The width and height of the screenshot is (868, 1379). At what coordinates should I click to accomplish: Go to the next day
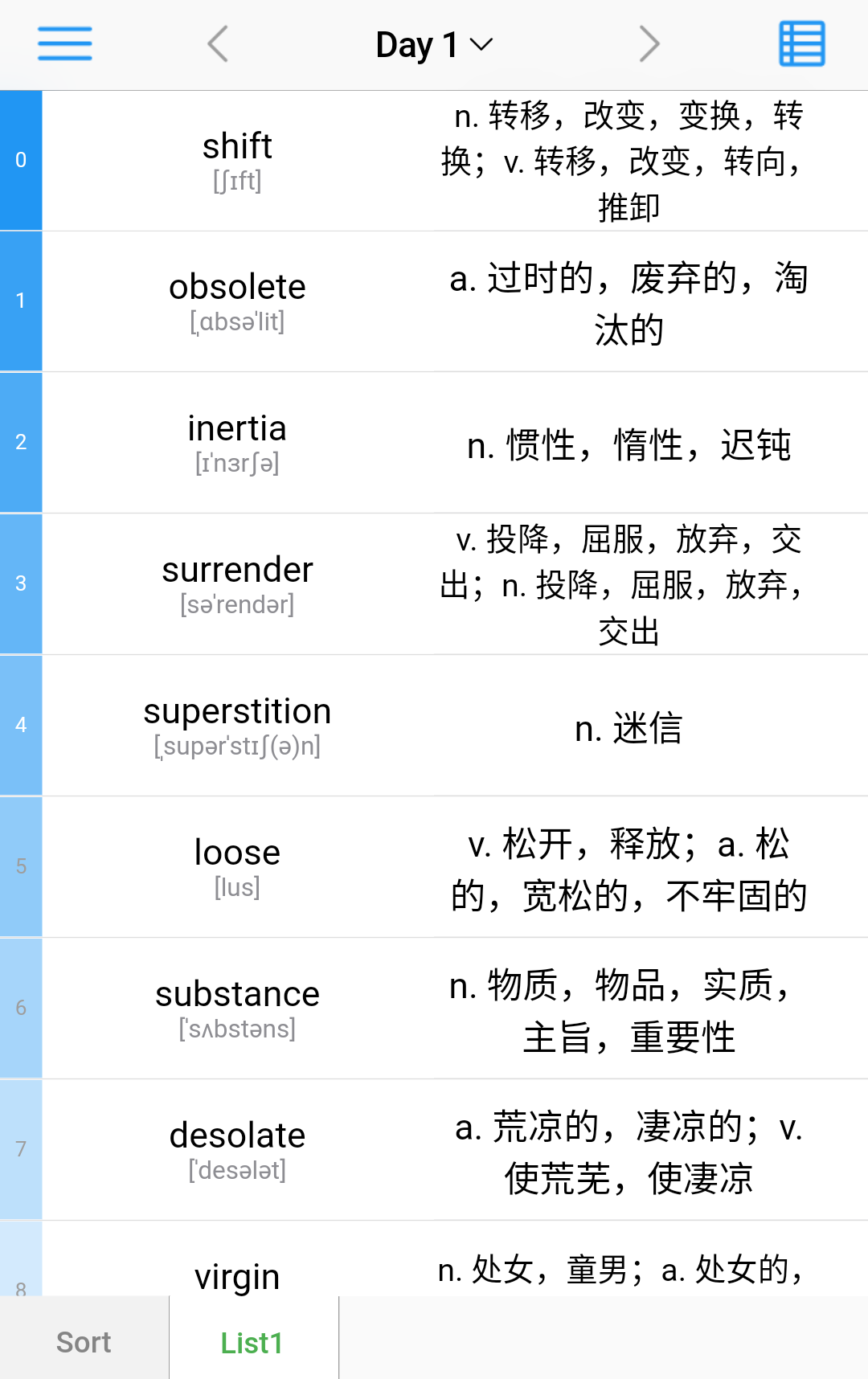(x=649, y=43)
